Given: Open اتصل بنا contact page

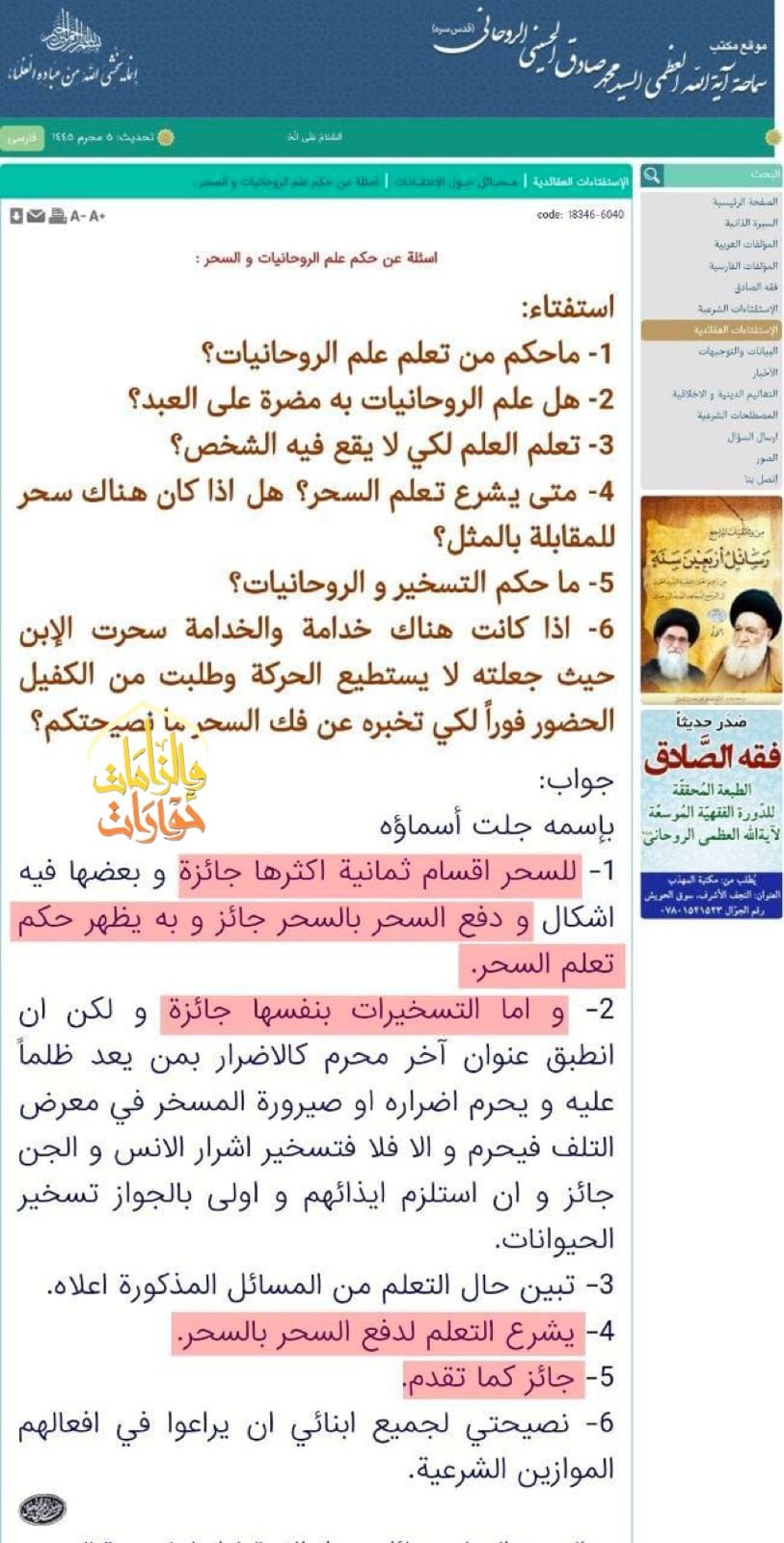Looking at the screenshot, I should coord(760,479).
